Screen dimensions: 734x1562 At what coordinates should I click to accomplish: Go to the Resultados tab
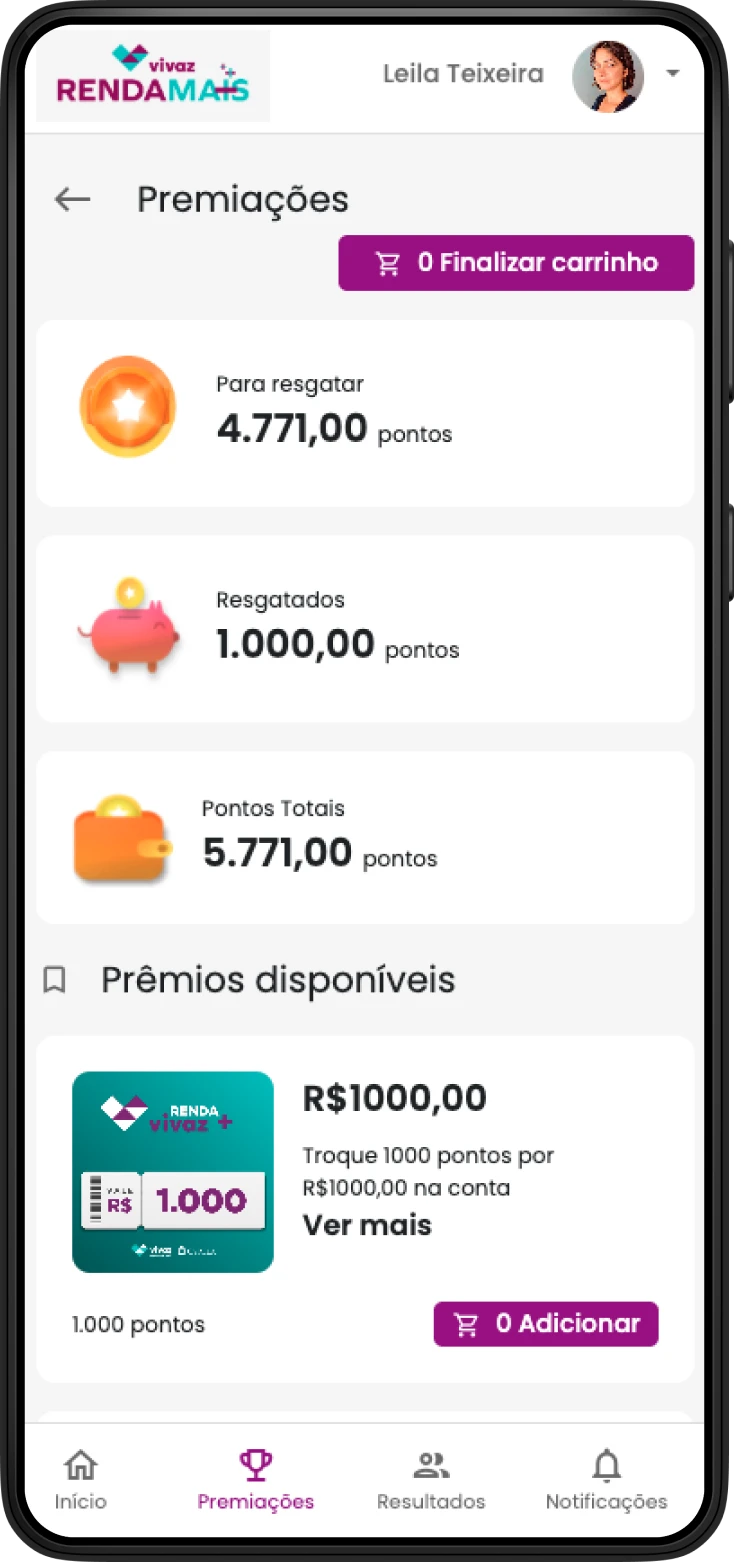tap(431, 1481)
